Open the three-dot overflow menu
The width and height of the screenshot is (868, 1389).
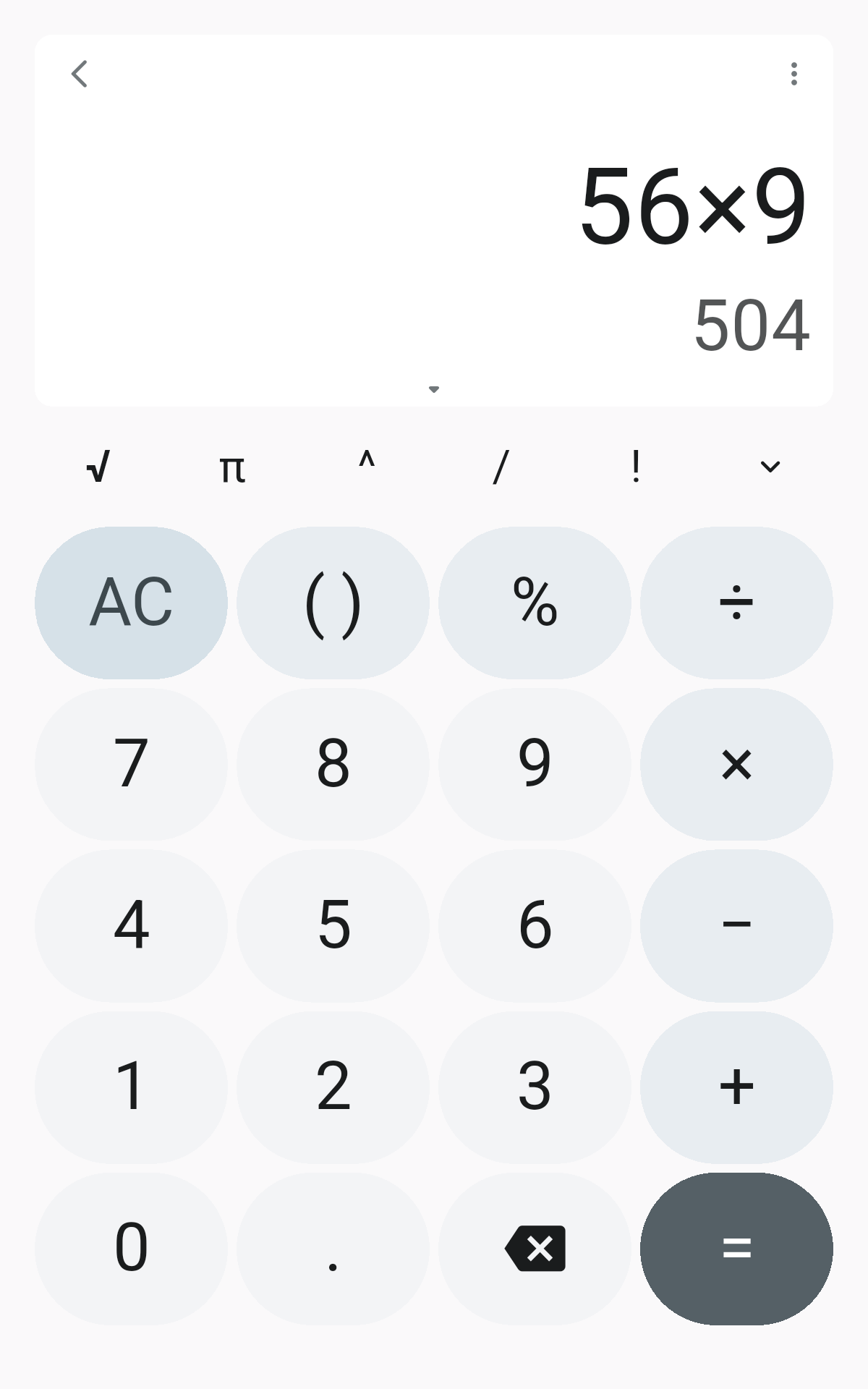point(794,74)
